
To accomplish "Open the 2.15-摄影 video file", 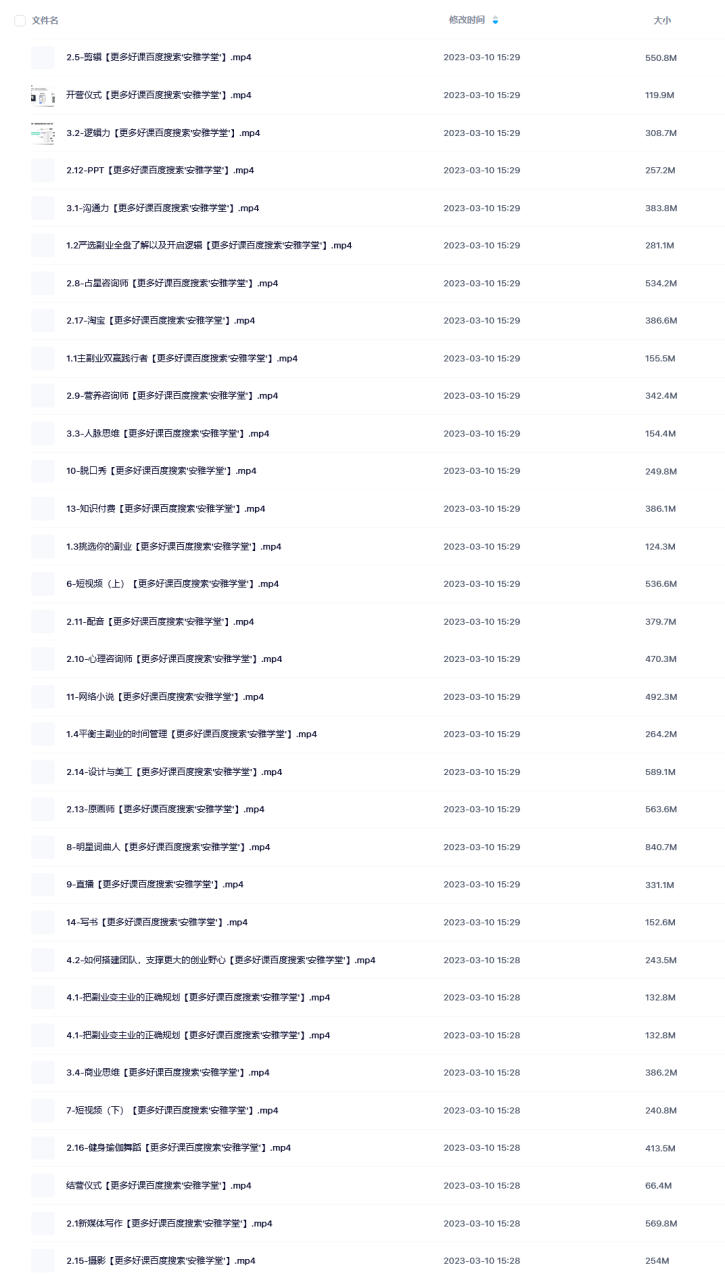I will 161,1261.
